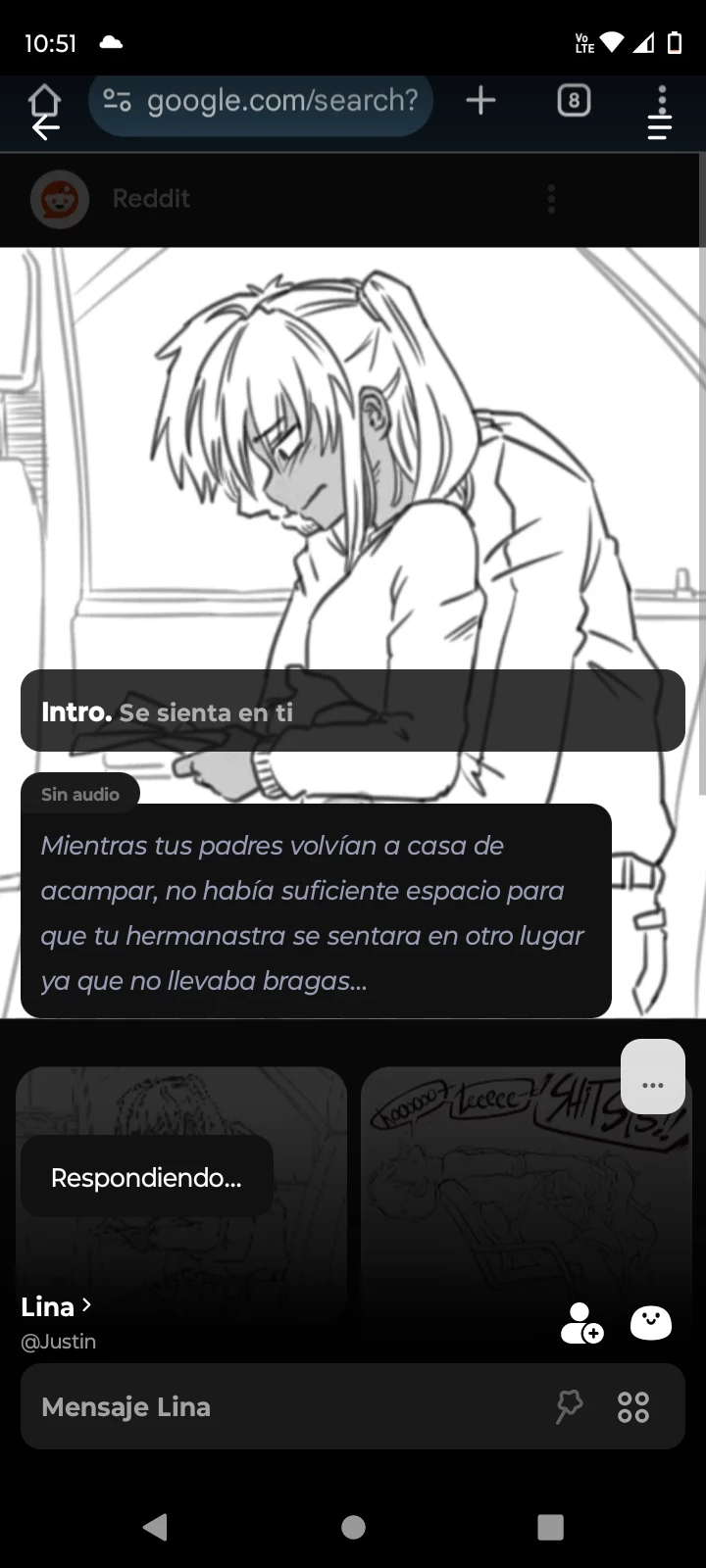Viewport: 706px width, 1568px height.
Task: Open Lina's character profile
Action: point(56,1306)
